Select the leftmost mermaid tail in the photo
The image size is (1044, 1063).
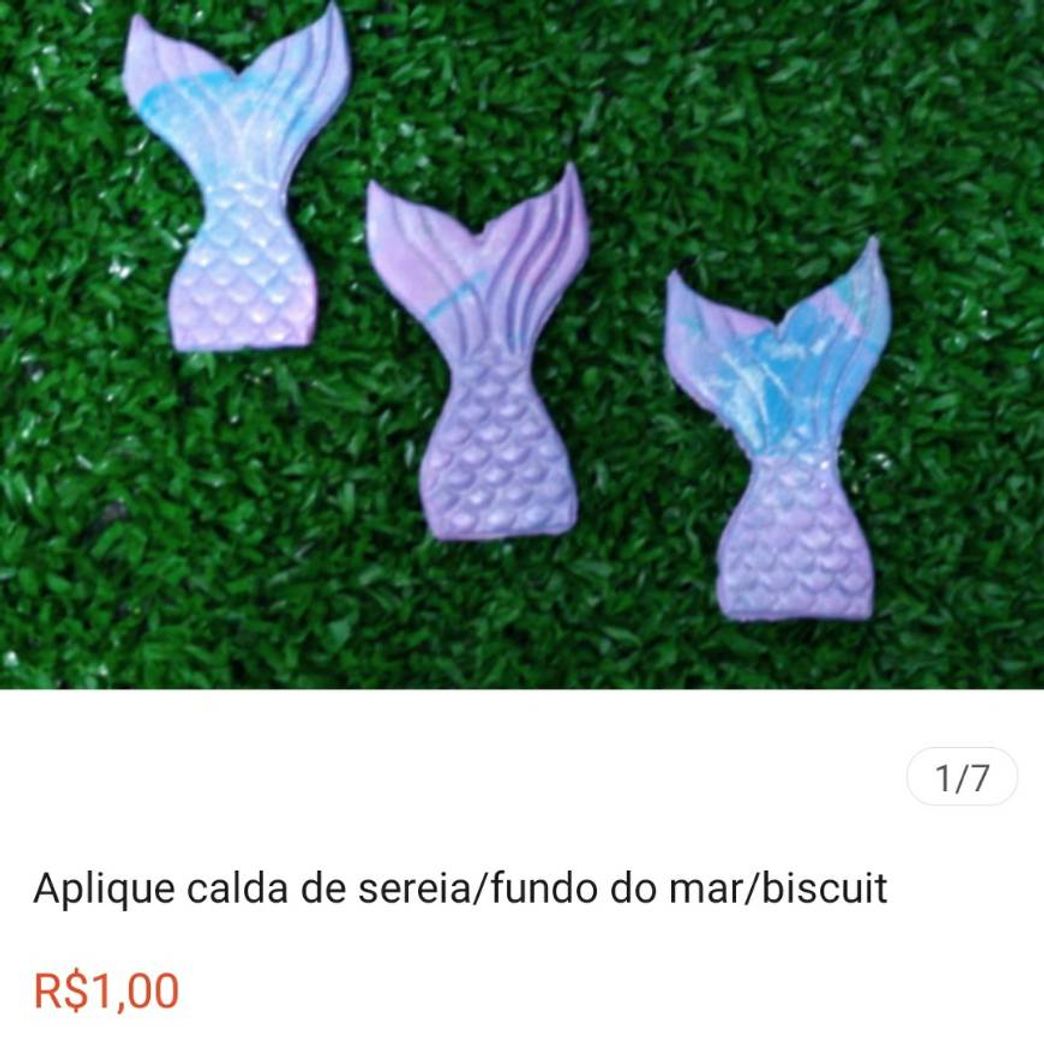230,180
